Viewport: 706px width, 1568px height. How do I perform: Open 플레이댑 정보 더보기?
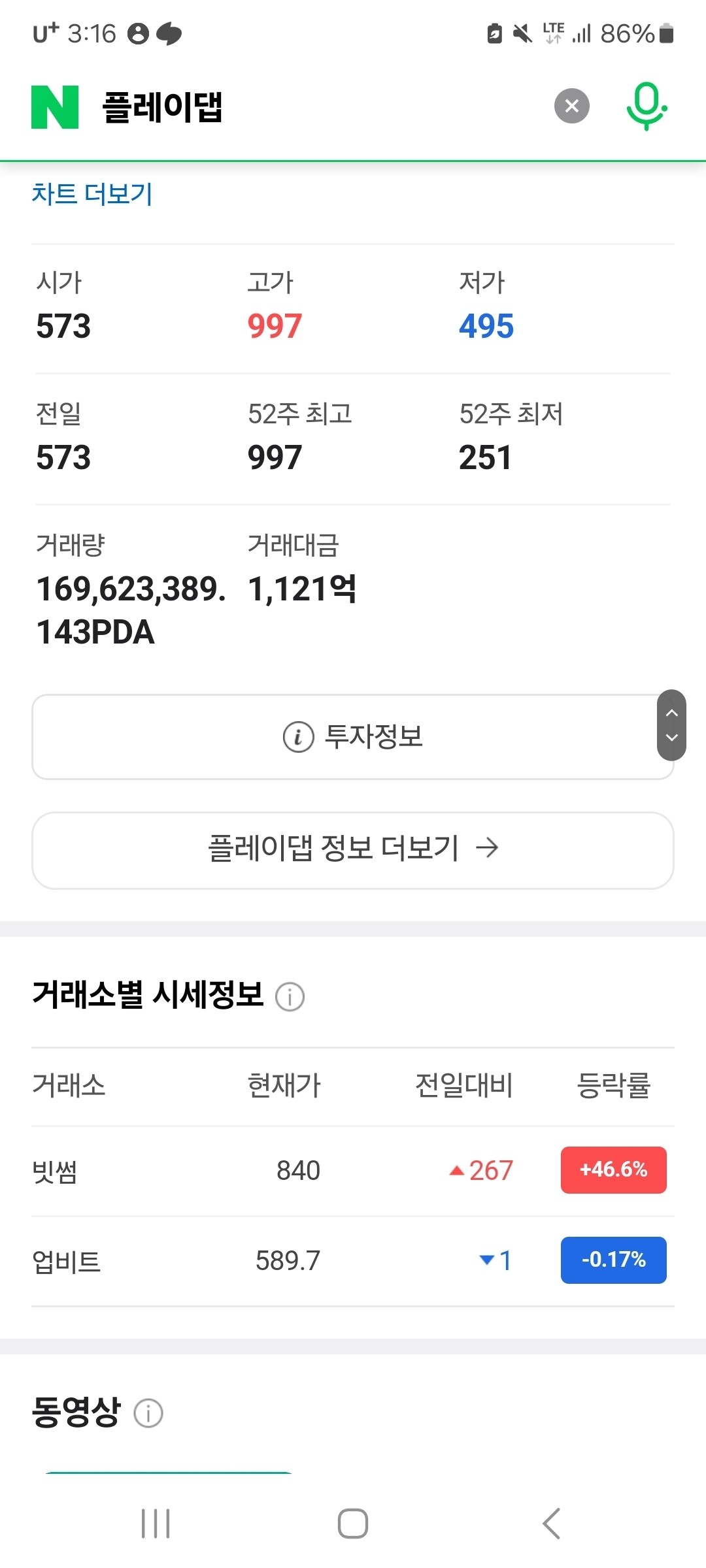point(353,849)
